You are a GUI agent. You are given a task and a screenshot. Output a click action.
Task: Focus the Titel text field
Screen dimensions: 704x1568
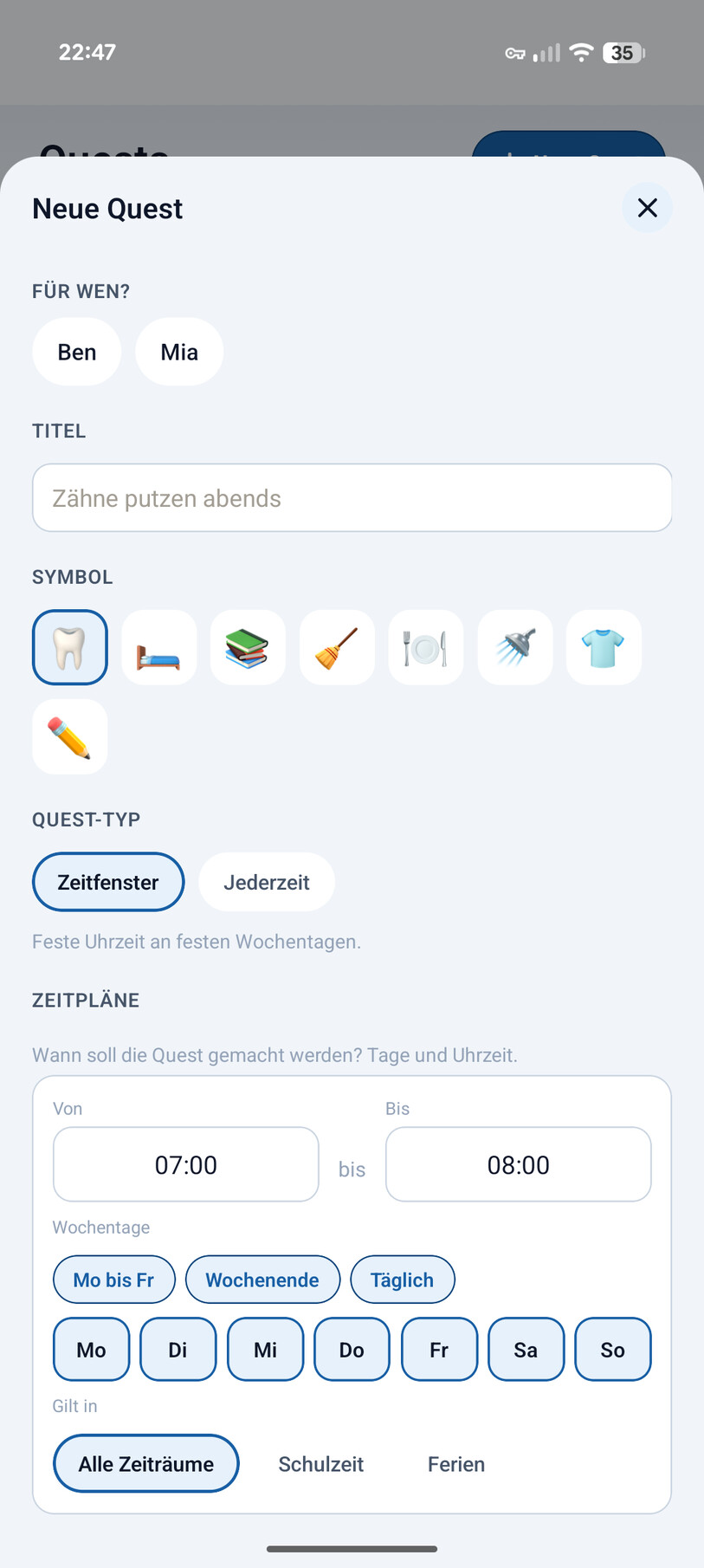coord(352,498)
